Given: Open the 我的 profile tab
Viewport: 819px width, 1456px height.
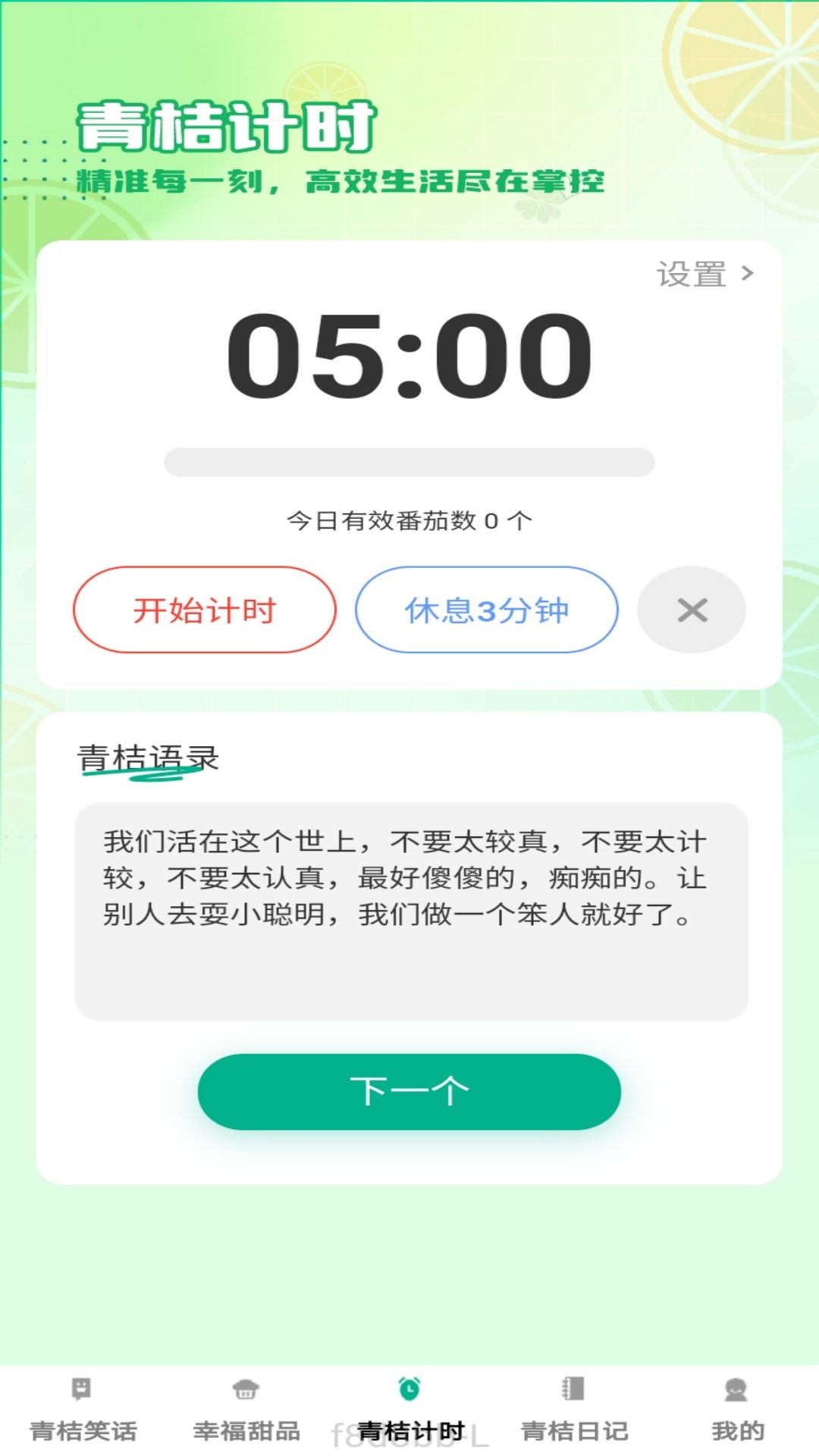Looking at the screenshot, I should click(x=737, y=1410).
